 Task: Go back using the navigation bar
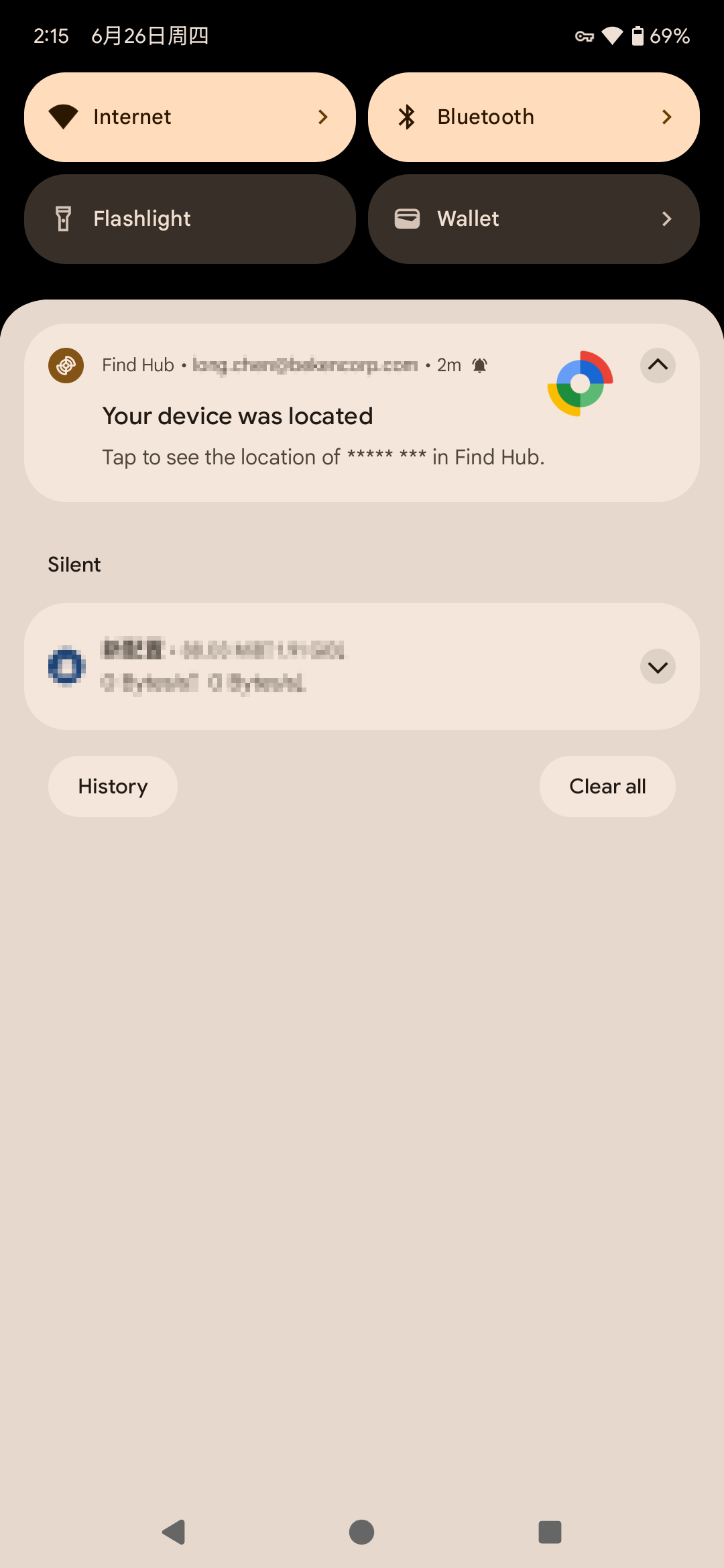174,1532
